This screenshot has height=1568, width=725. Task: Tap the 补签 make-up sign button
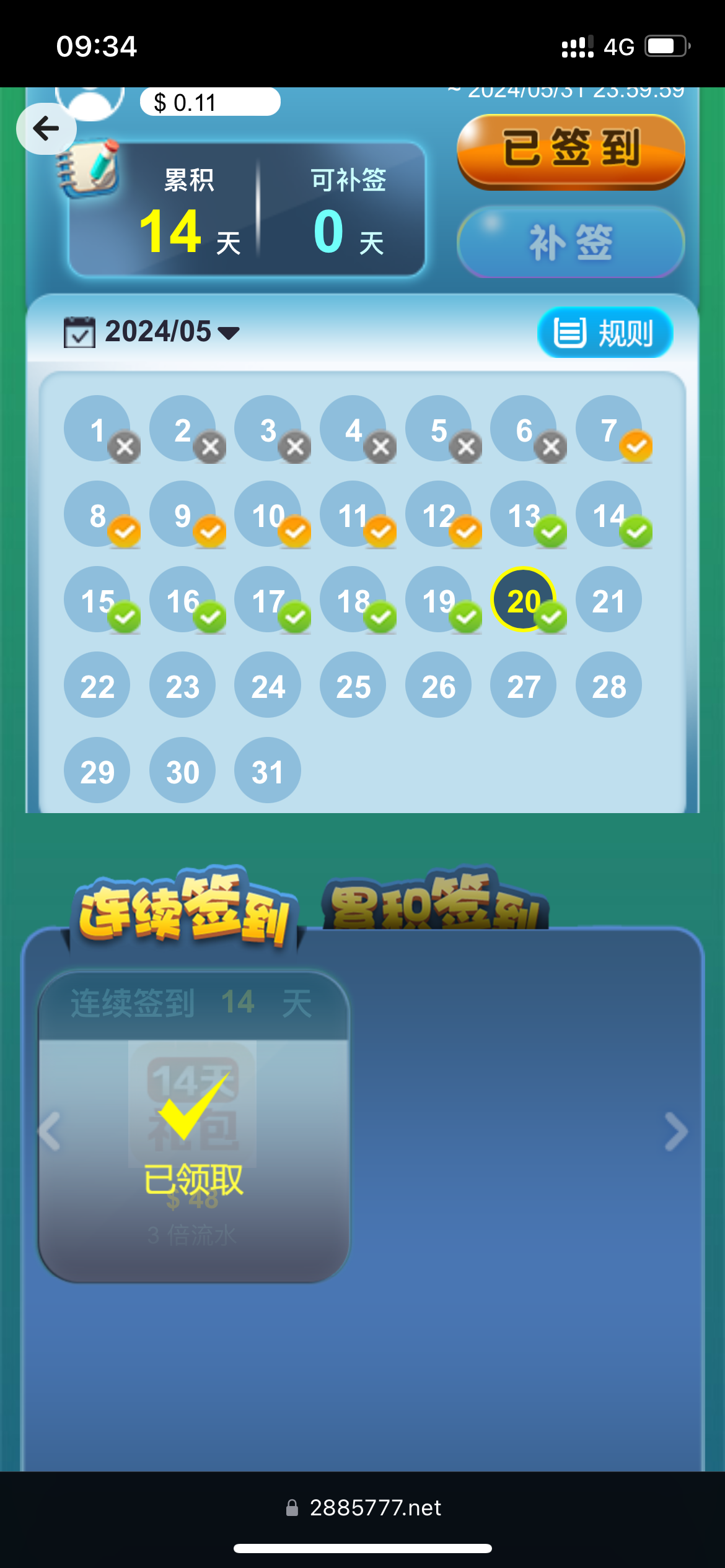(x=571, y=242)
